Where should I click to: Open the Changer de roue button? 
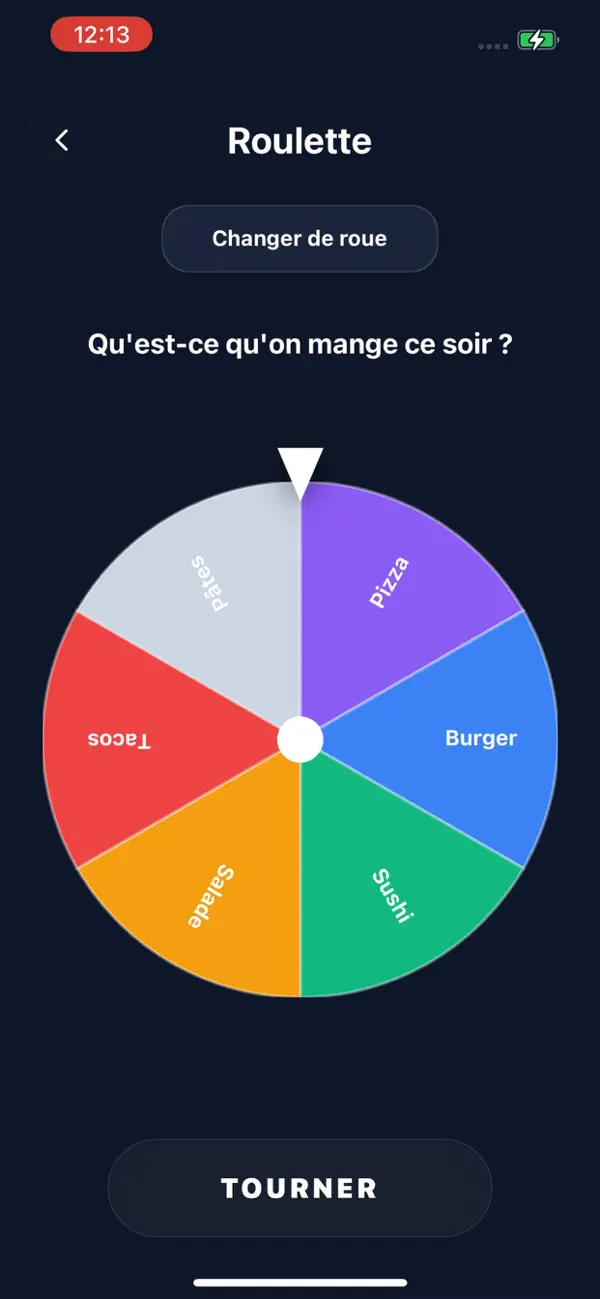(300, 239)
